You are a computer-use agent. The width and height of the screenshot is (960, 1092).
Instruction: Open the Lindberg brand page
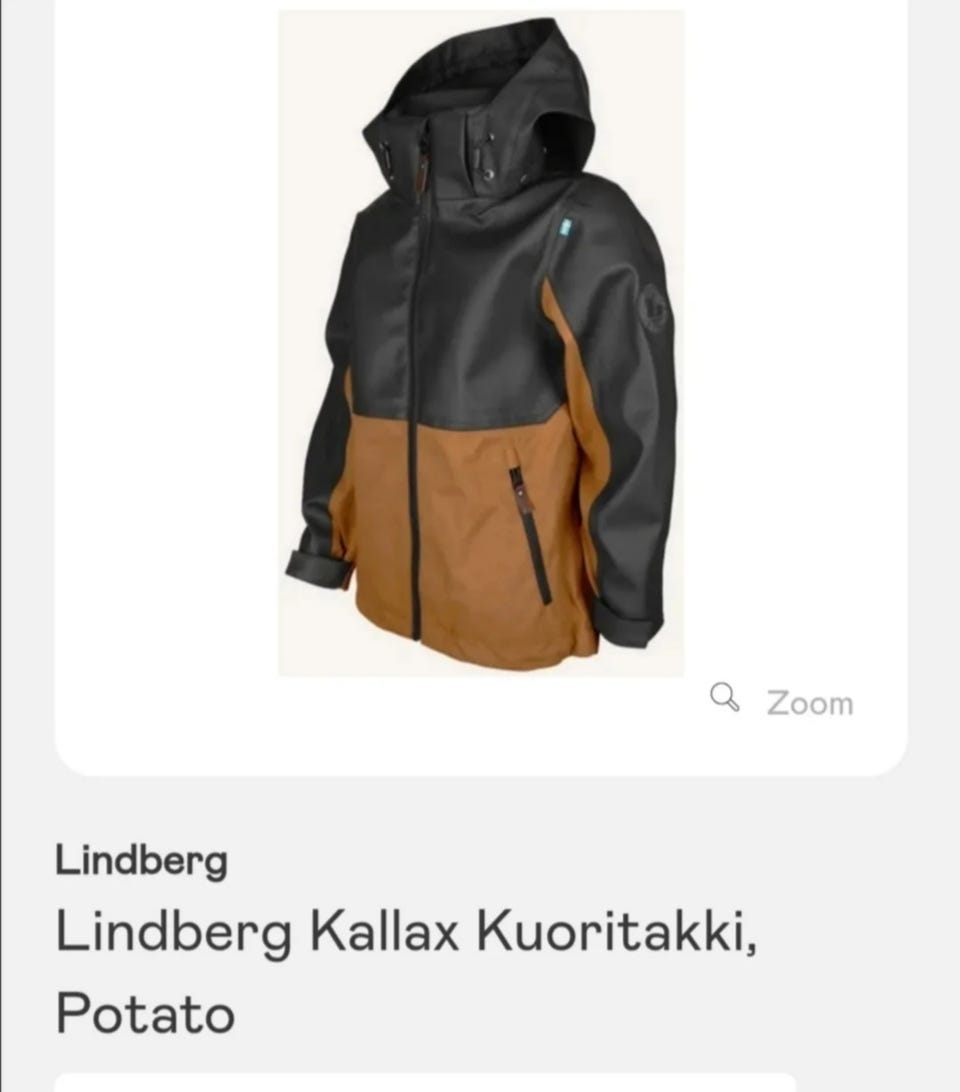[142, 858]
